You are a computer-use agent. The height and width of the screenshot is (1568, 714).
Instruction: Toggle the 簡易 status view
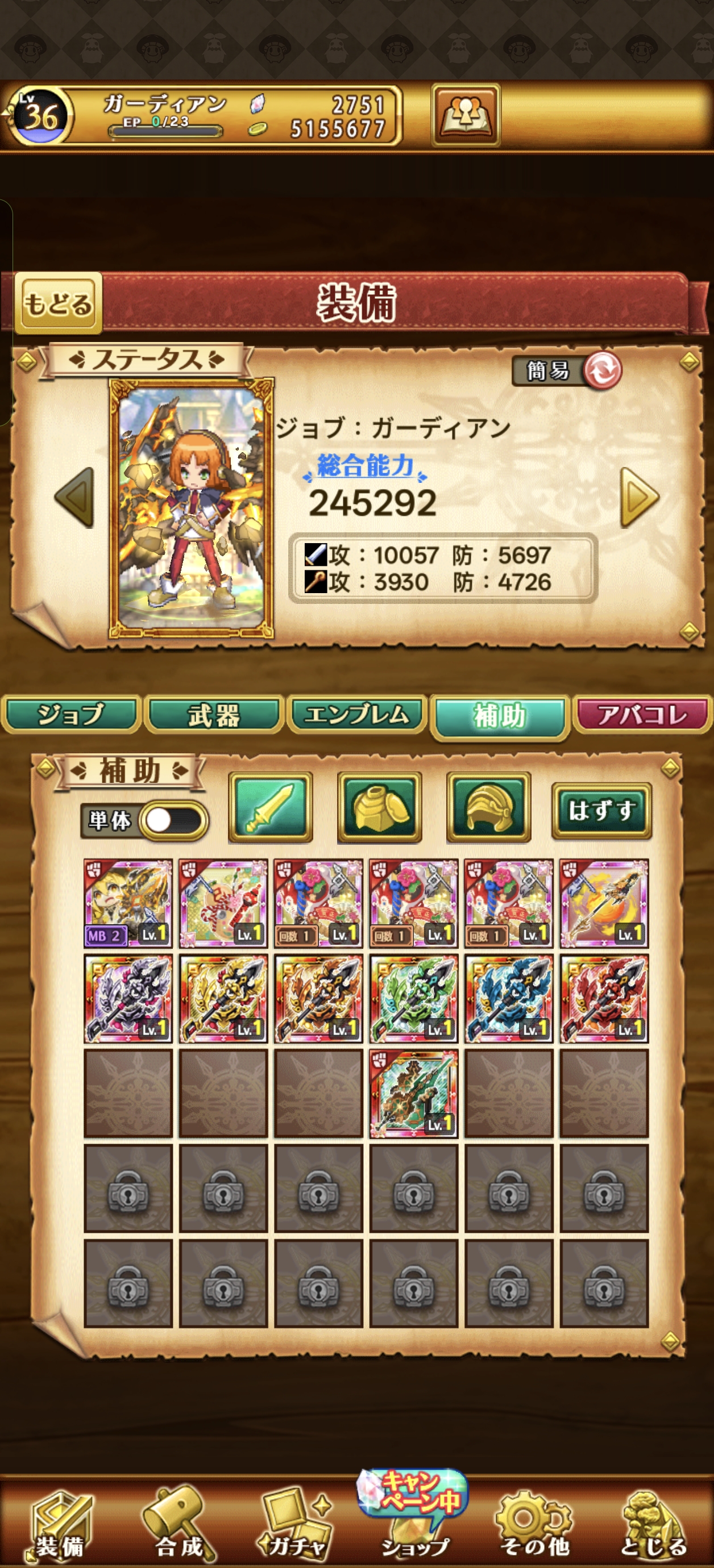tap(567, 370)
